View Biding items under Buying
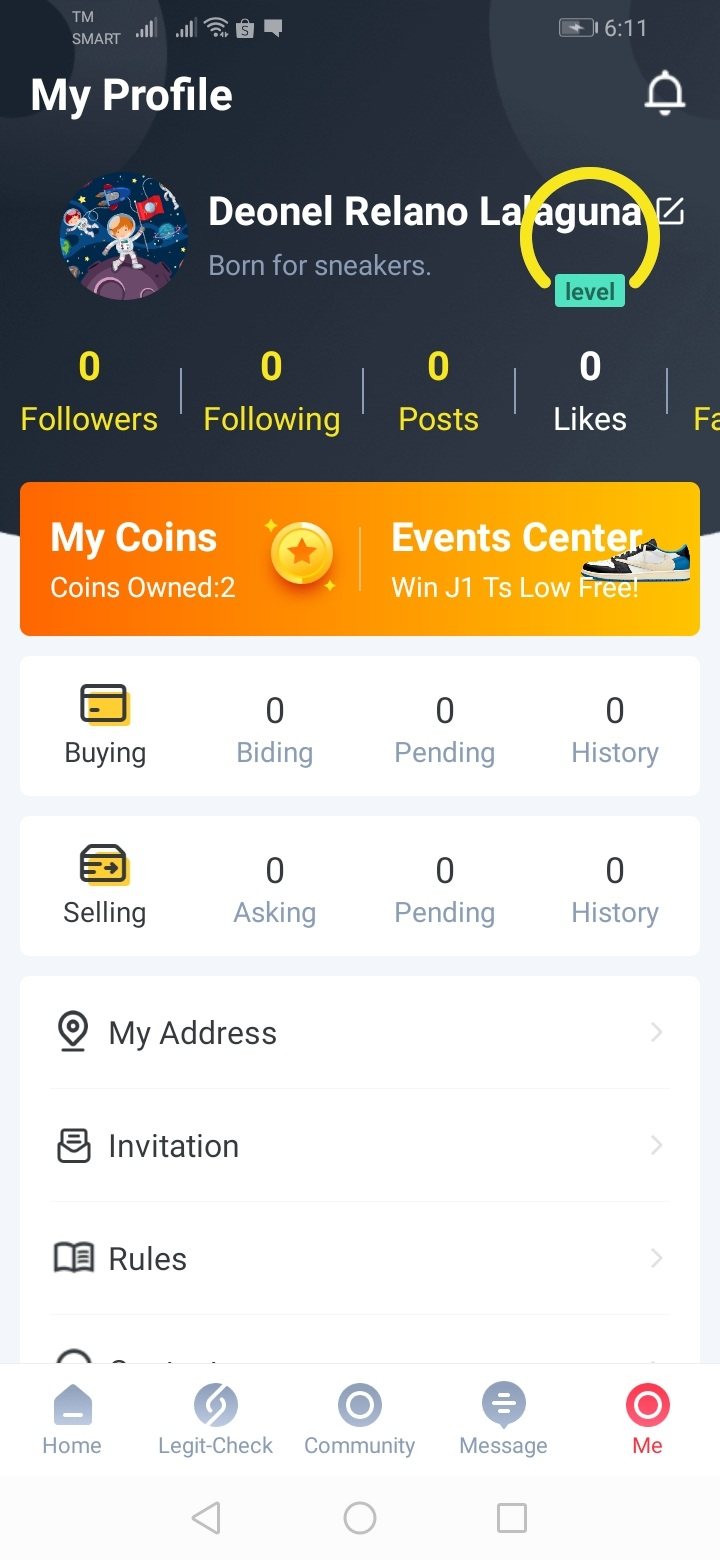The image size is (720, 1560). point(275,730)
